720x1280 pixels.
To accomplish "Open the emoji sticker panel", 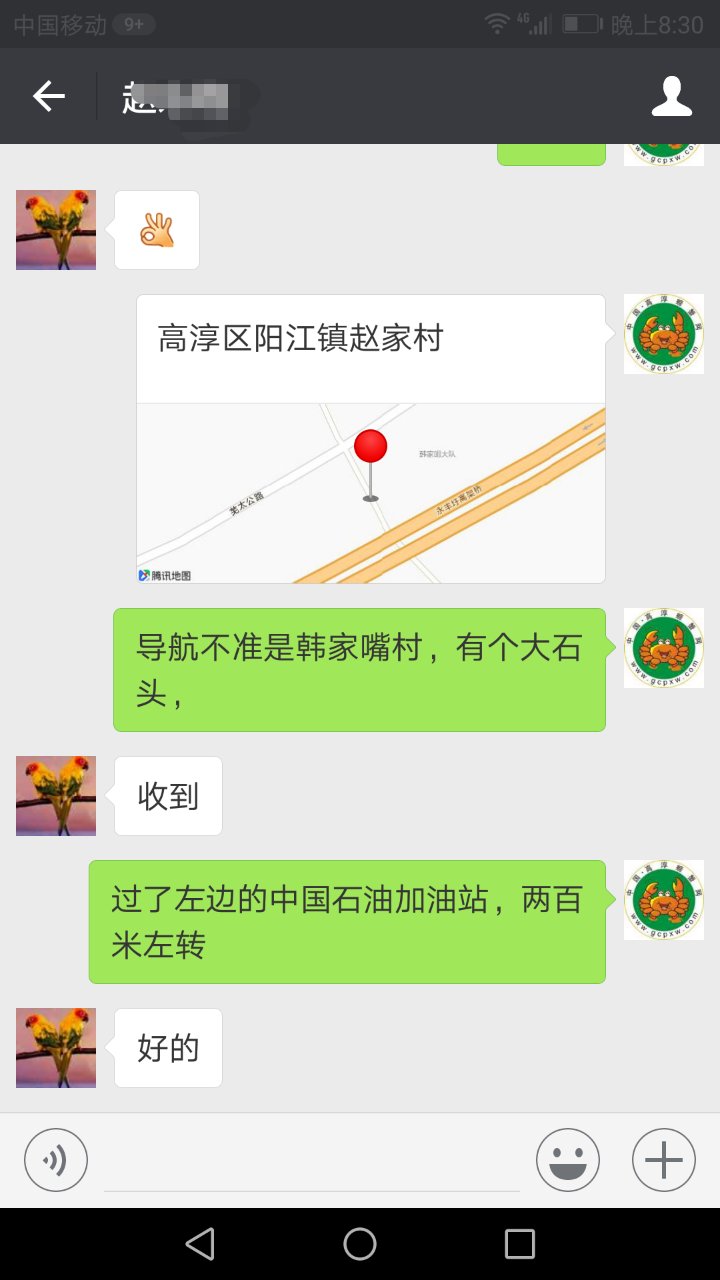I will point(568,1160).
